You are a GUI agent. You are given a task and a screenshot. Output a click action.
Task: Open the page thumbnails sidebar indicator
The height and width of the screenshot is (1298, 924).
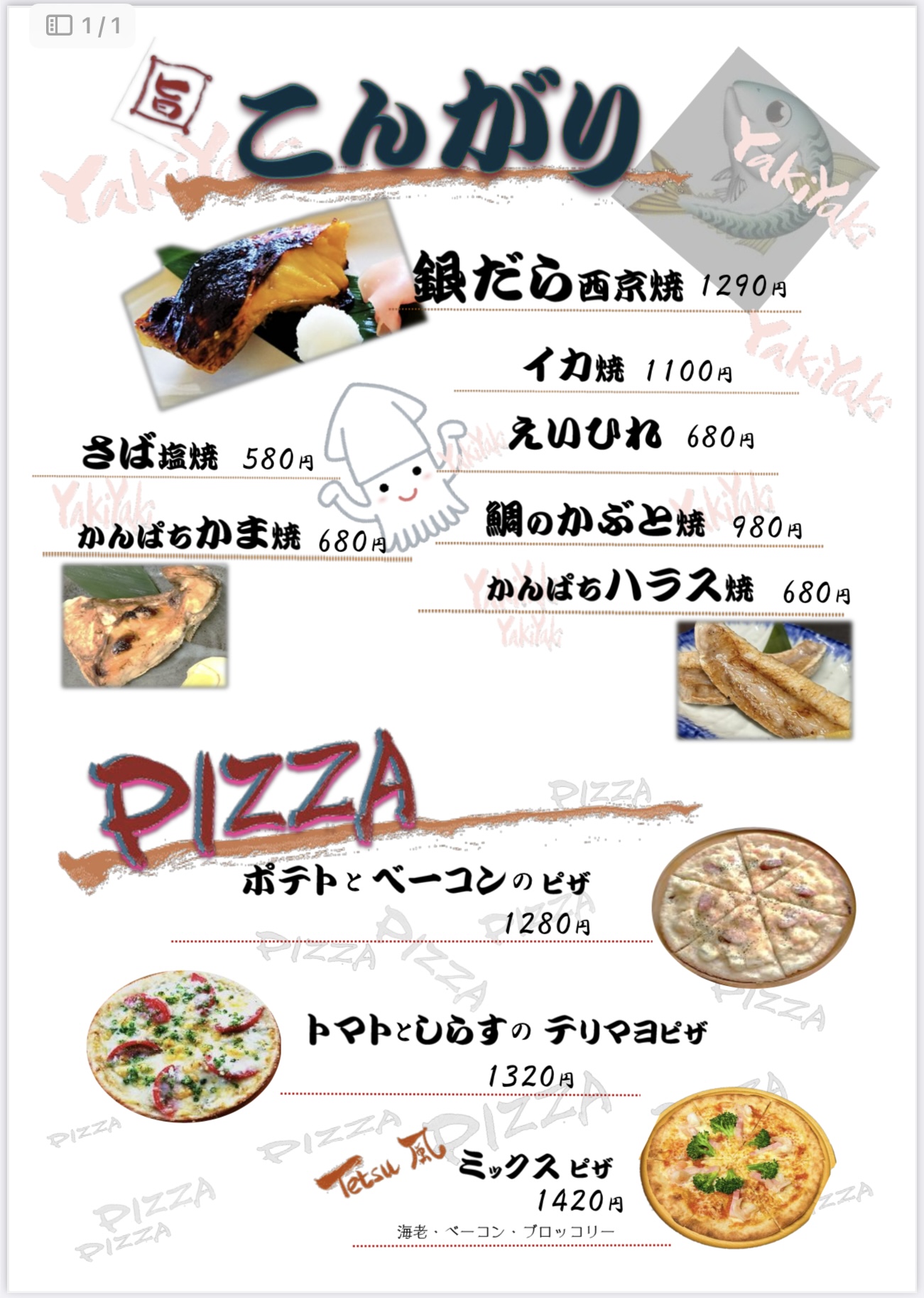pyautogui.click(x=59, y=26)
